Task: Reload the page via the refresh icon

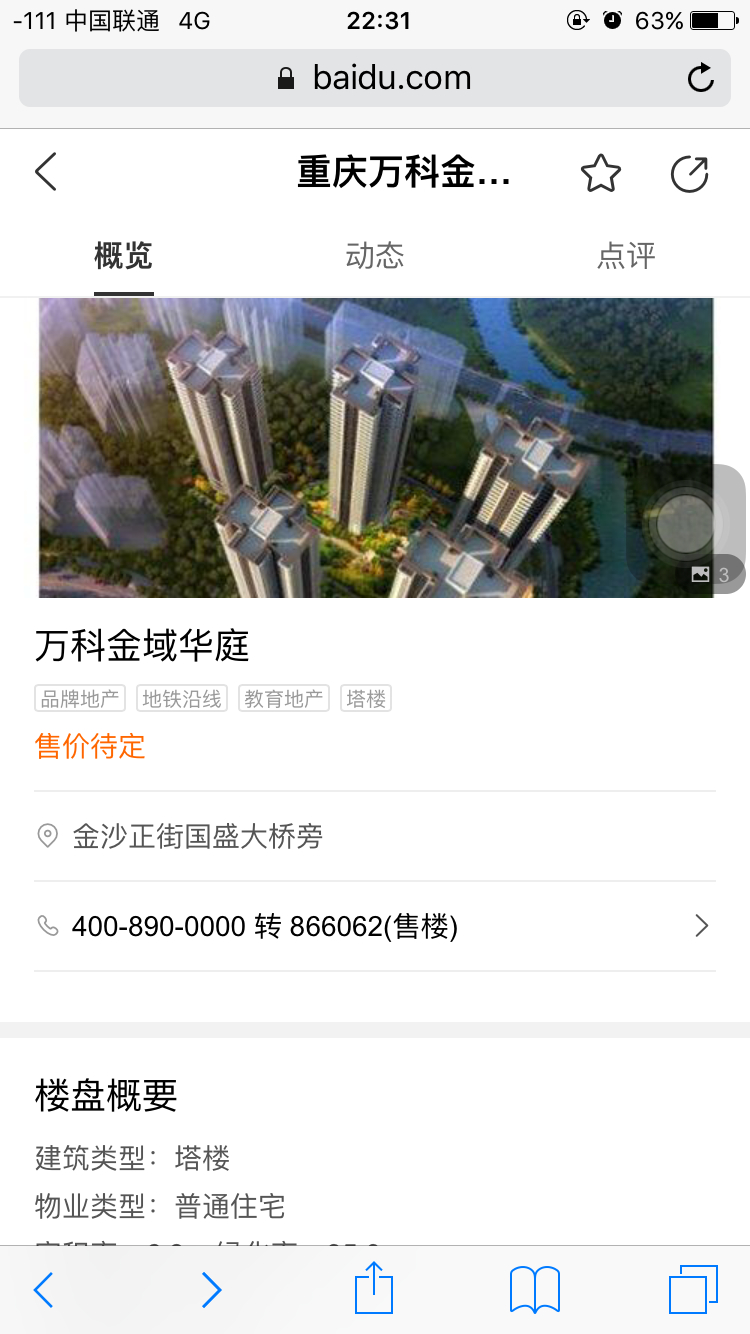Action: (x=701, y=78)
